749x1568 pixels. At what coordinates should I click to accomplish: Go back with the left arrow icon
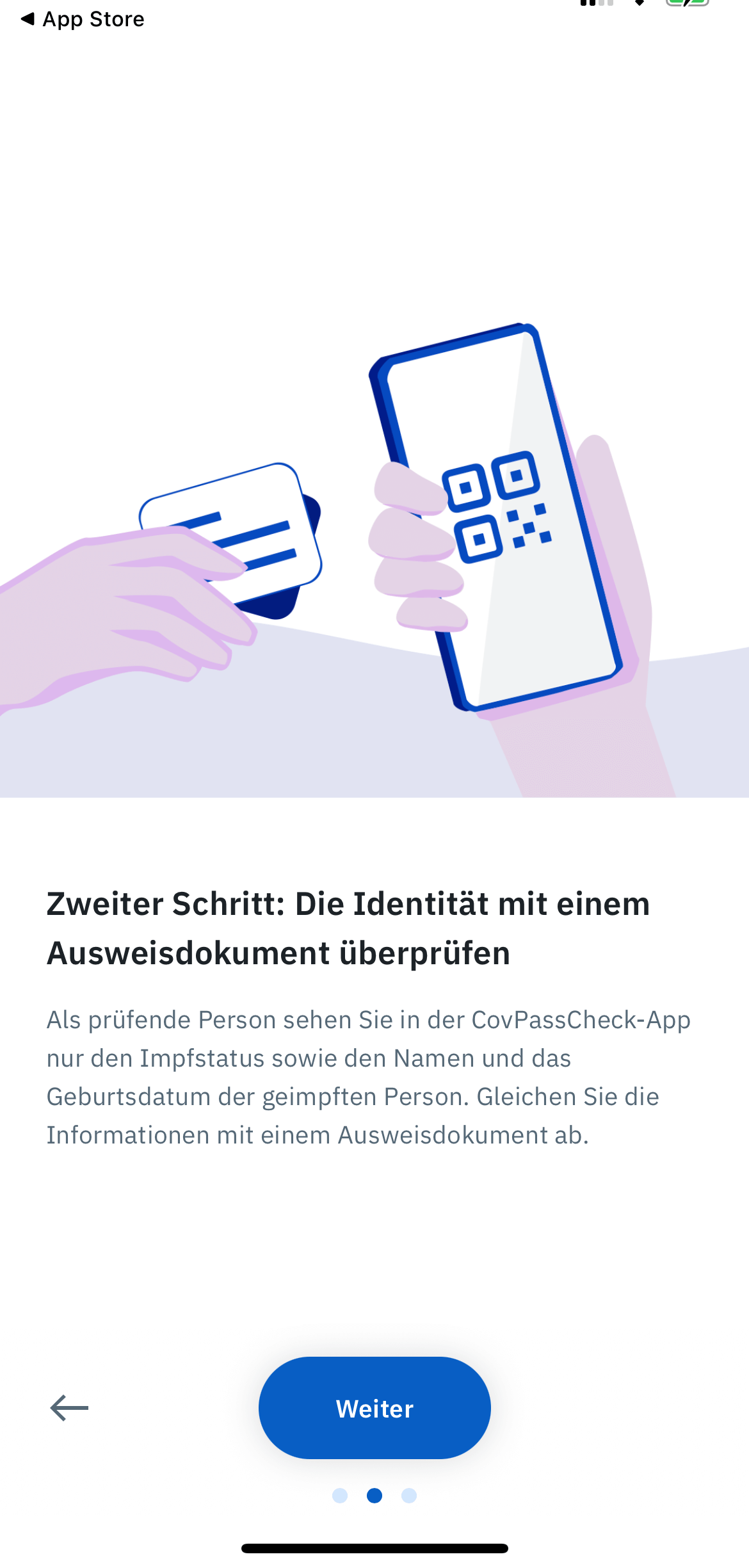pos(69,1408)
